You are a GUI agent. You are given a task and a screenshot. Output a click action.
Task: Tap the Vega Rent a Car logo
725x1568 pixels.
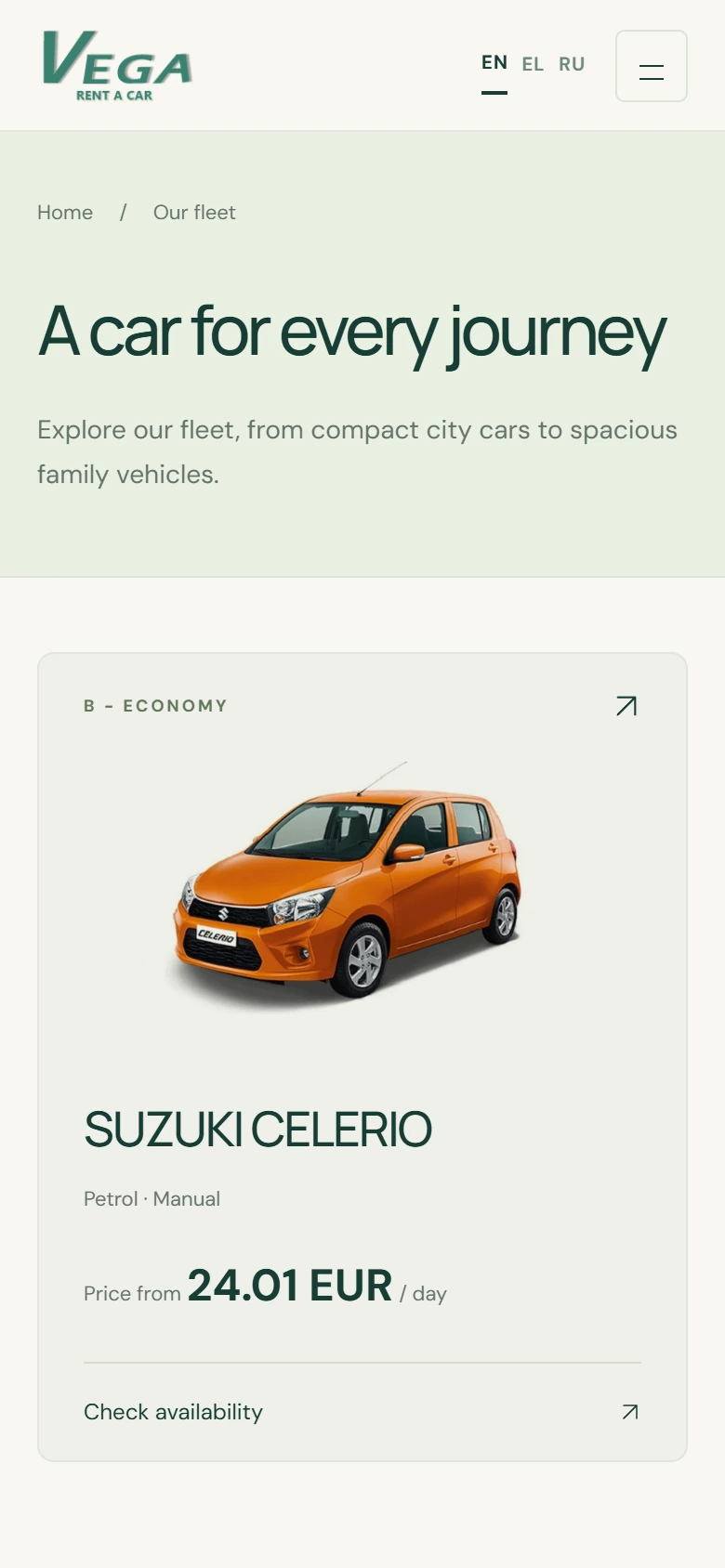(x=117, y=66)
